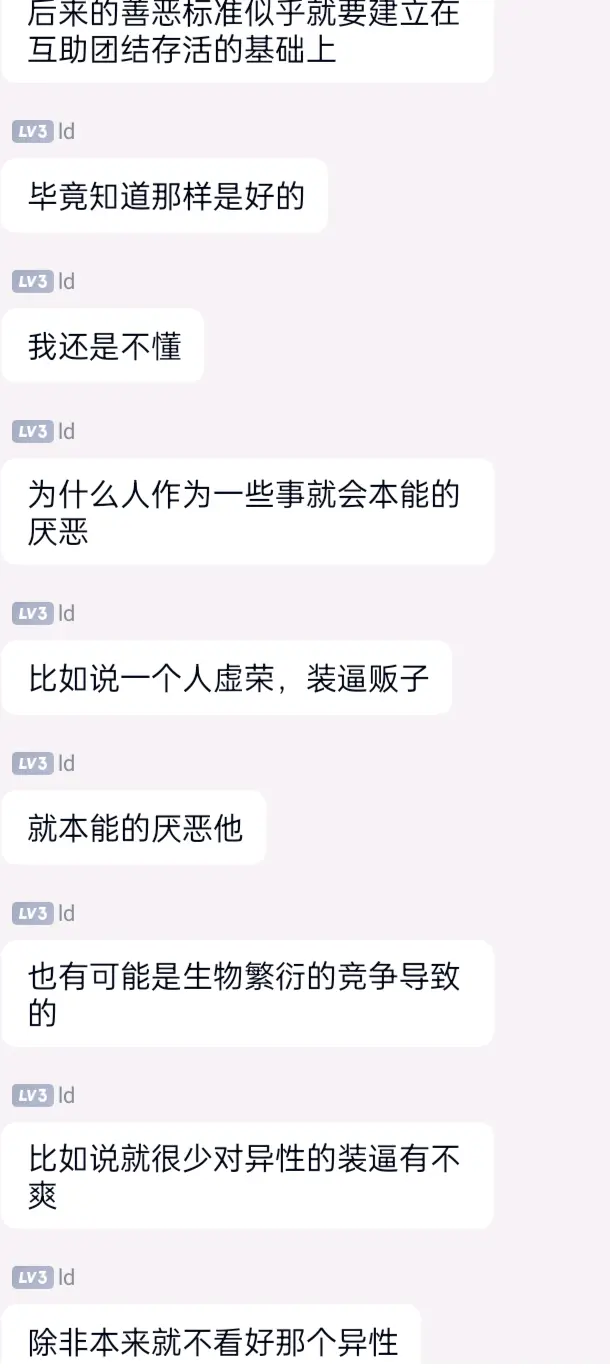Open sender ld's profile above 我还是不懂
The width and height of the screenshot is (610, 1368).
[66, 282]
